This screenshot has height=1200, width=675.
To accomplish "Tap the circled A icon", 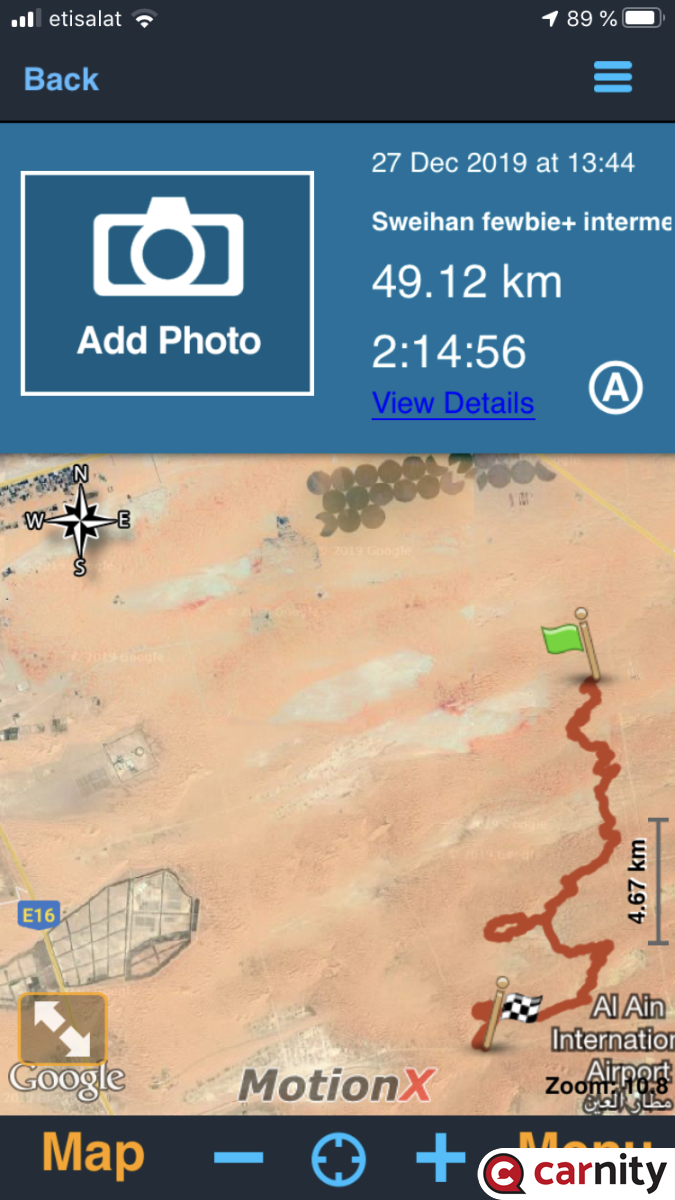I will click(615, 389).
